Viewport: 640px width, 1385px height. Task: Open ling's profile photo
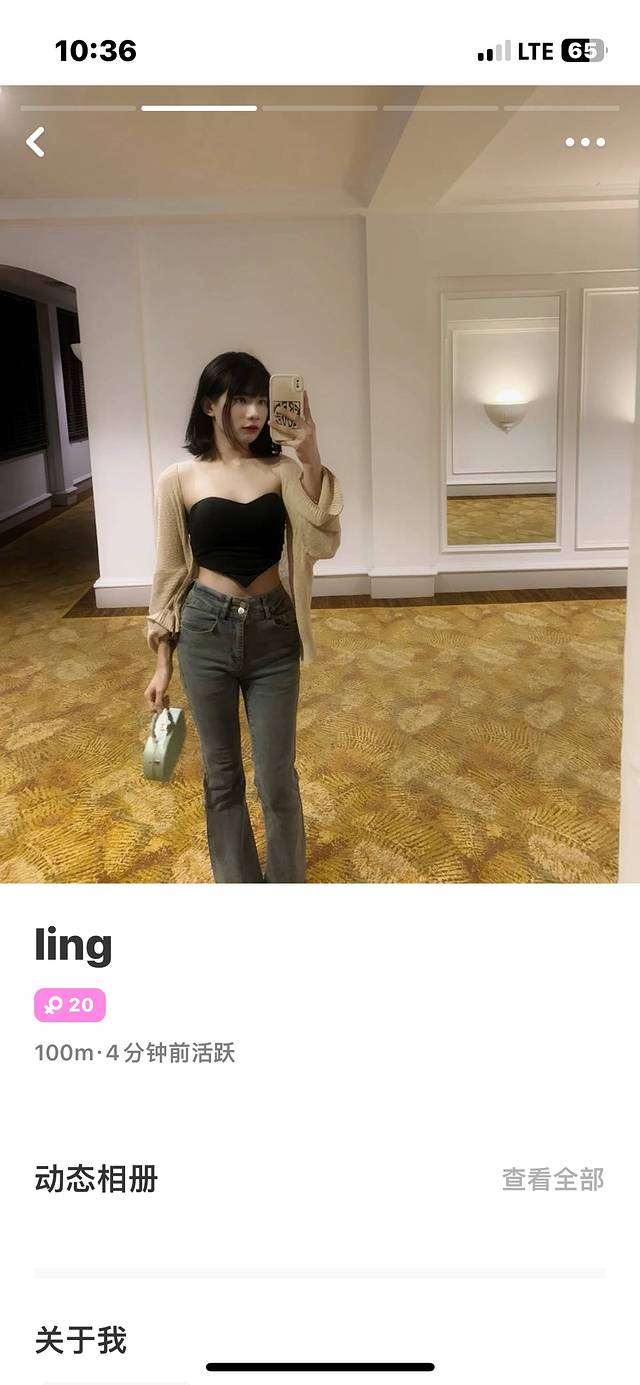pyautogui.click(x=320, y=500)
